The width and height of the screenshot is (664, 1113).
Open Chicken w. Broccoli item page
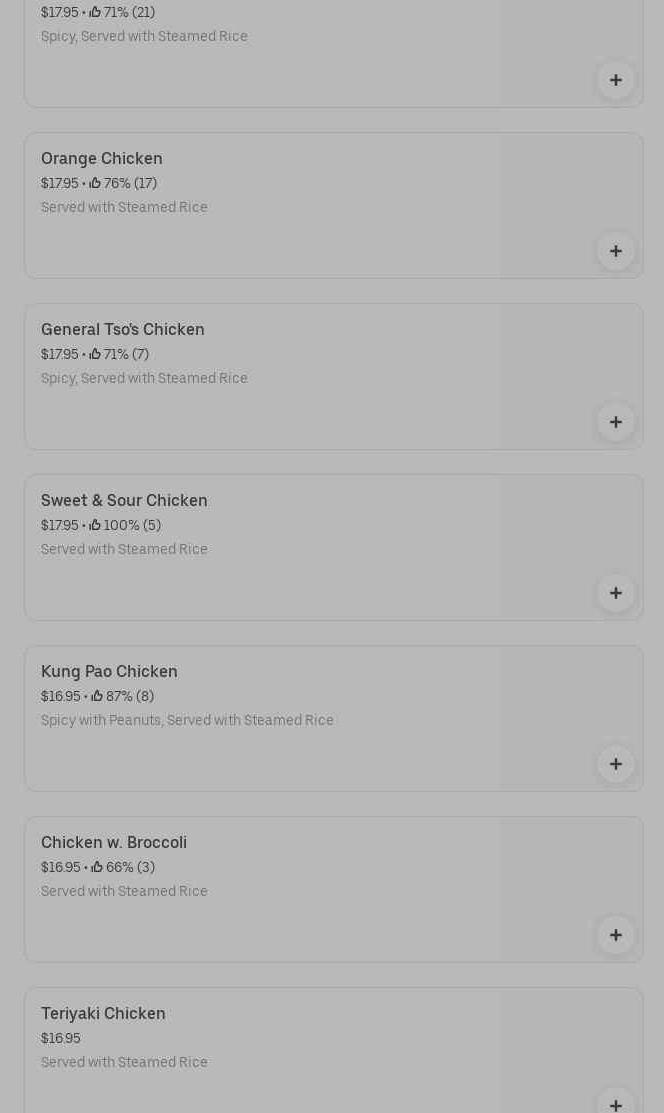click(x=114, y=843)
